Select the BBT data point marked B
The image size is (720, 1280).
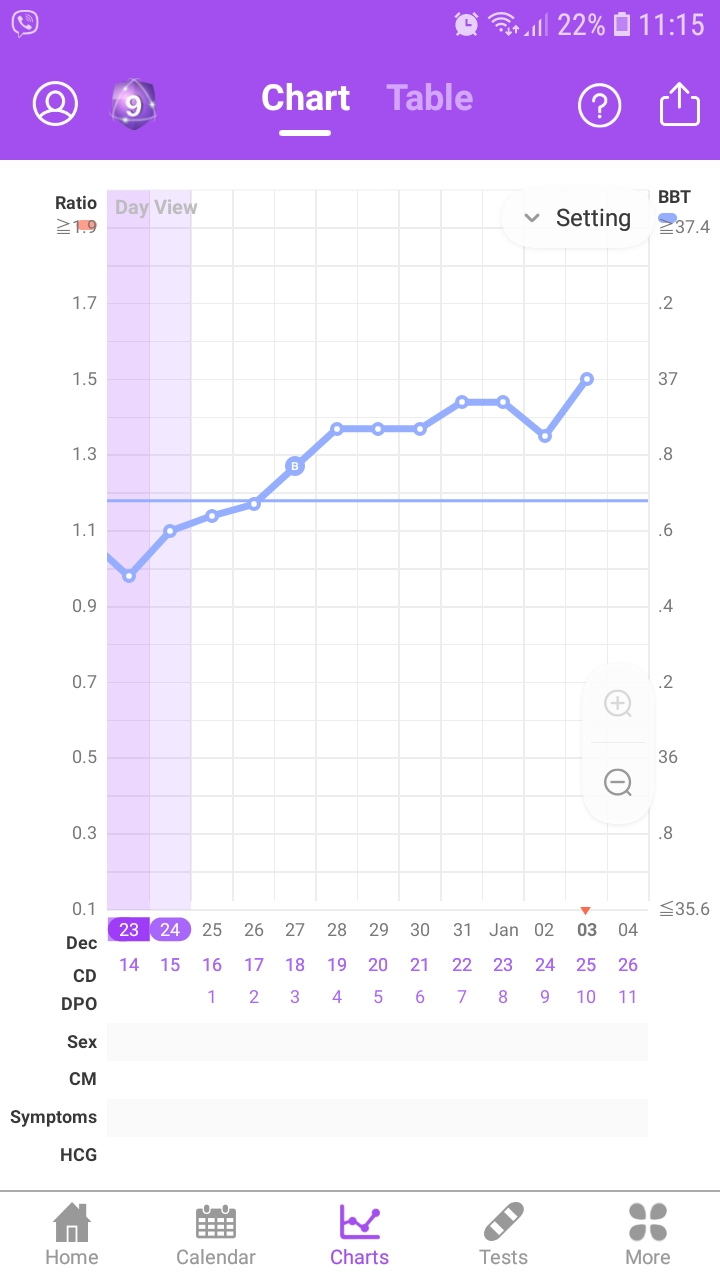click(295, 466)
